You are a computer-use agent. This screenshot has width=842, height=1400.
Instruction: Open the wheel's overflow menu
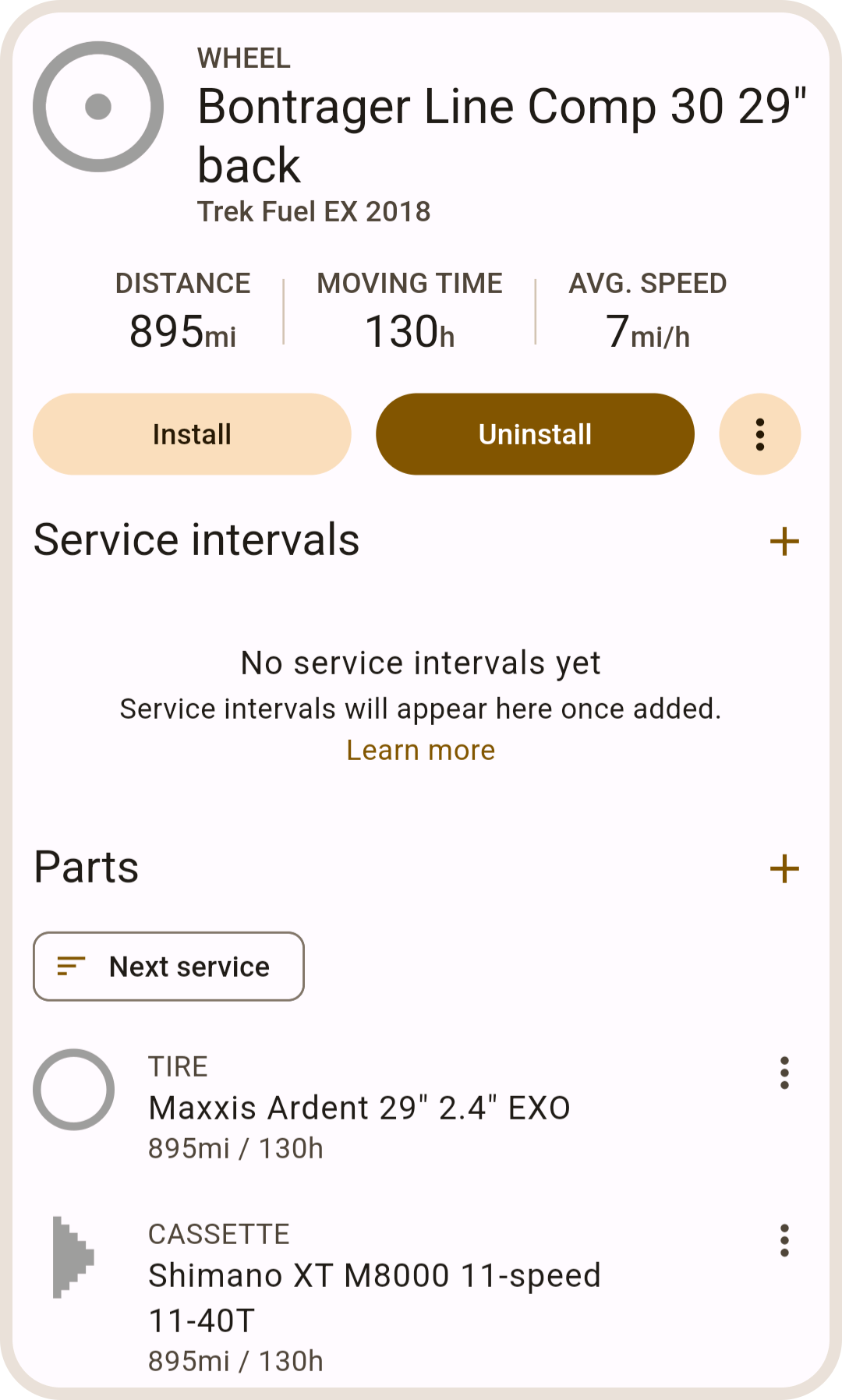click(x=759, y=434)
